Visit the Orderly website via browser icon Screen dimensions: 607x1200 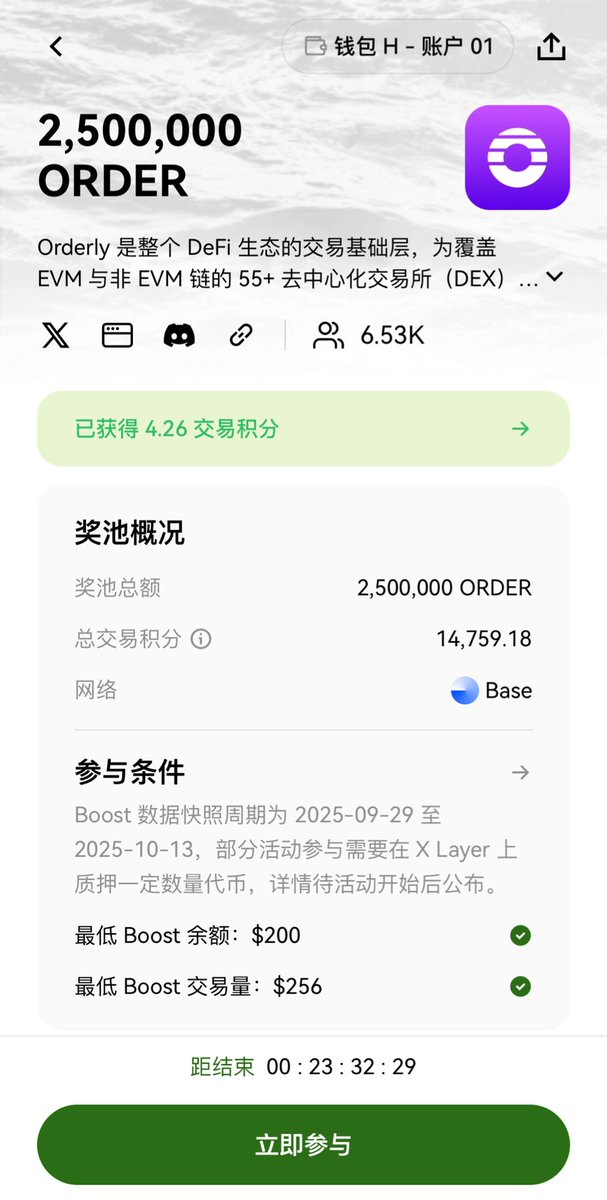(117, 335)
